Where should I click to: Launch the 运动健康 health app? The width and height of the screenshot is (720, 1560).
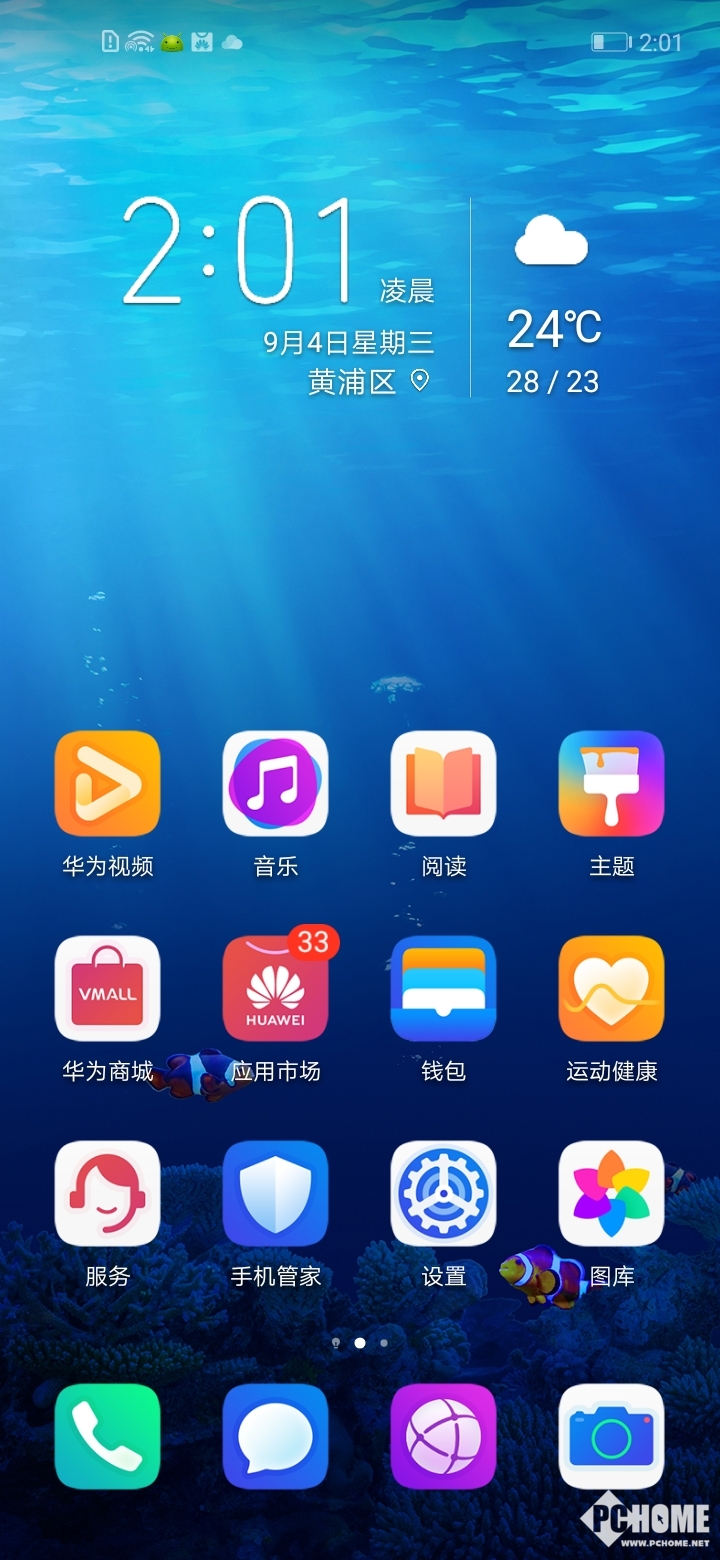tap(611, 988)
